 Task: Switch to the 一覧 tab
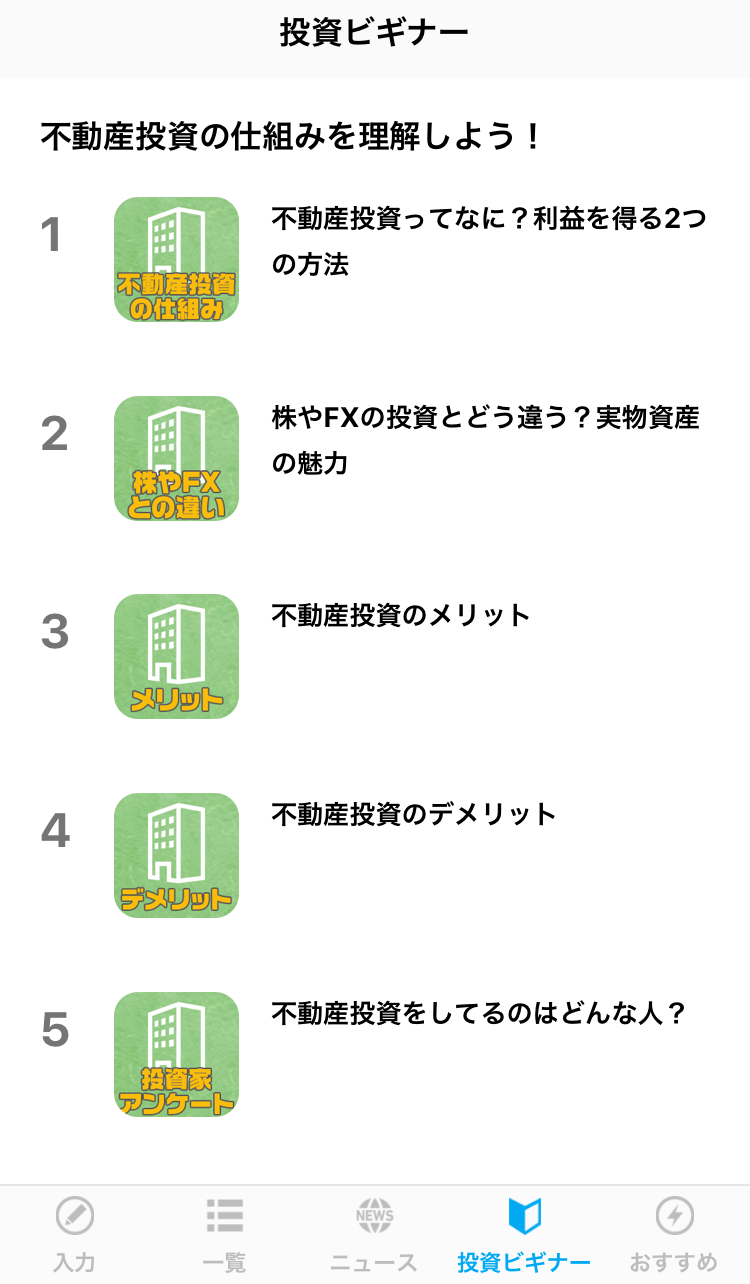224,1236
